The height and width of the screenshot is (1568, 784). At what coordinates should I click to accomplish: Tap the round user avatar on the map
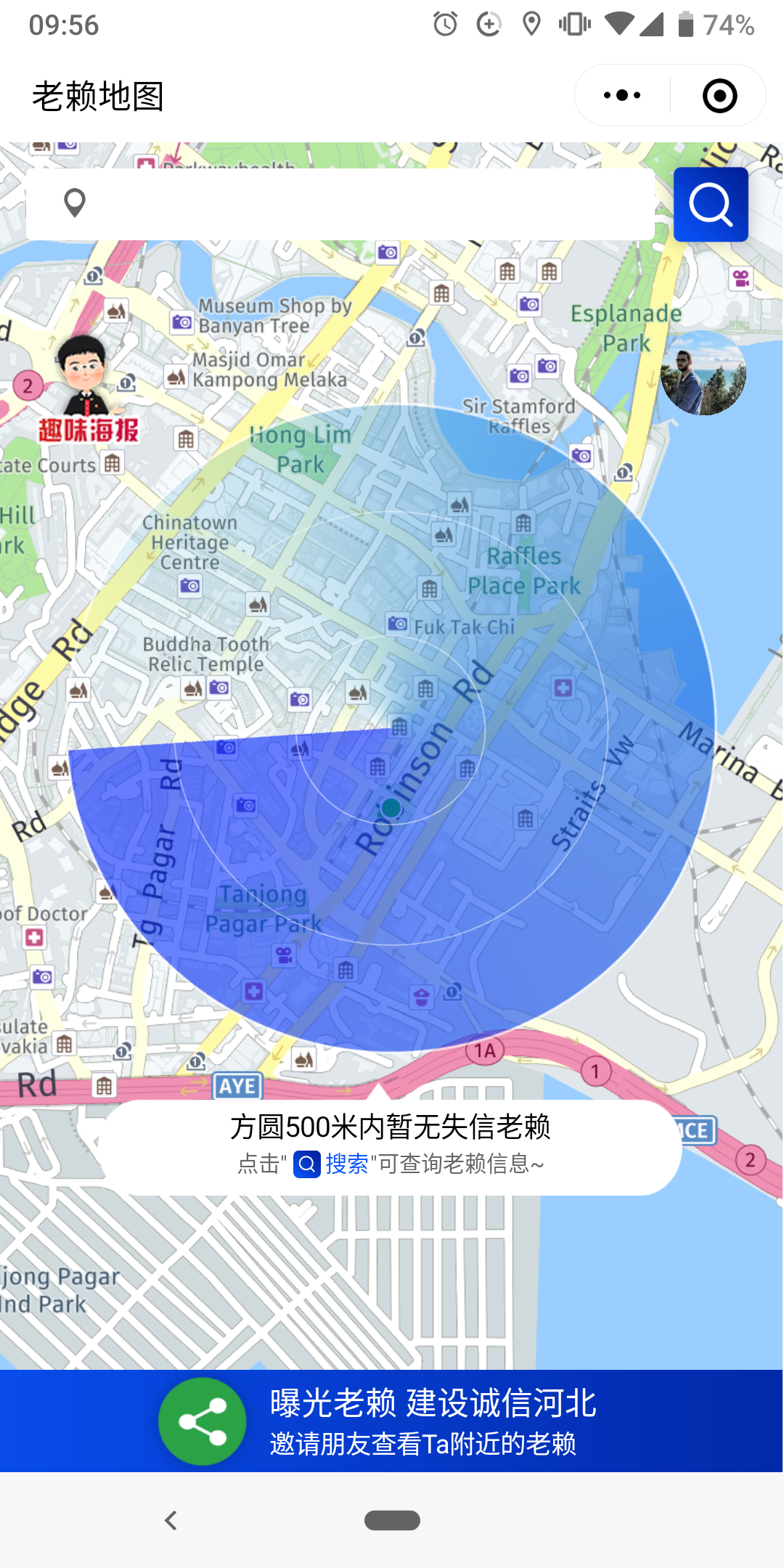[x=703, y=373]
